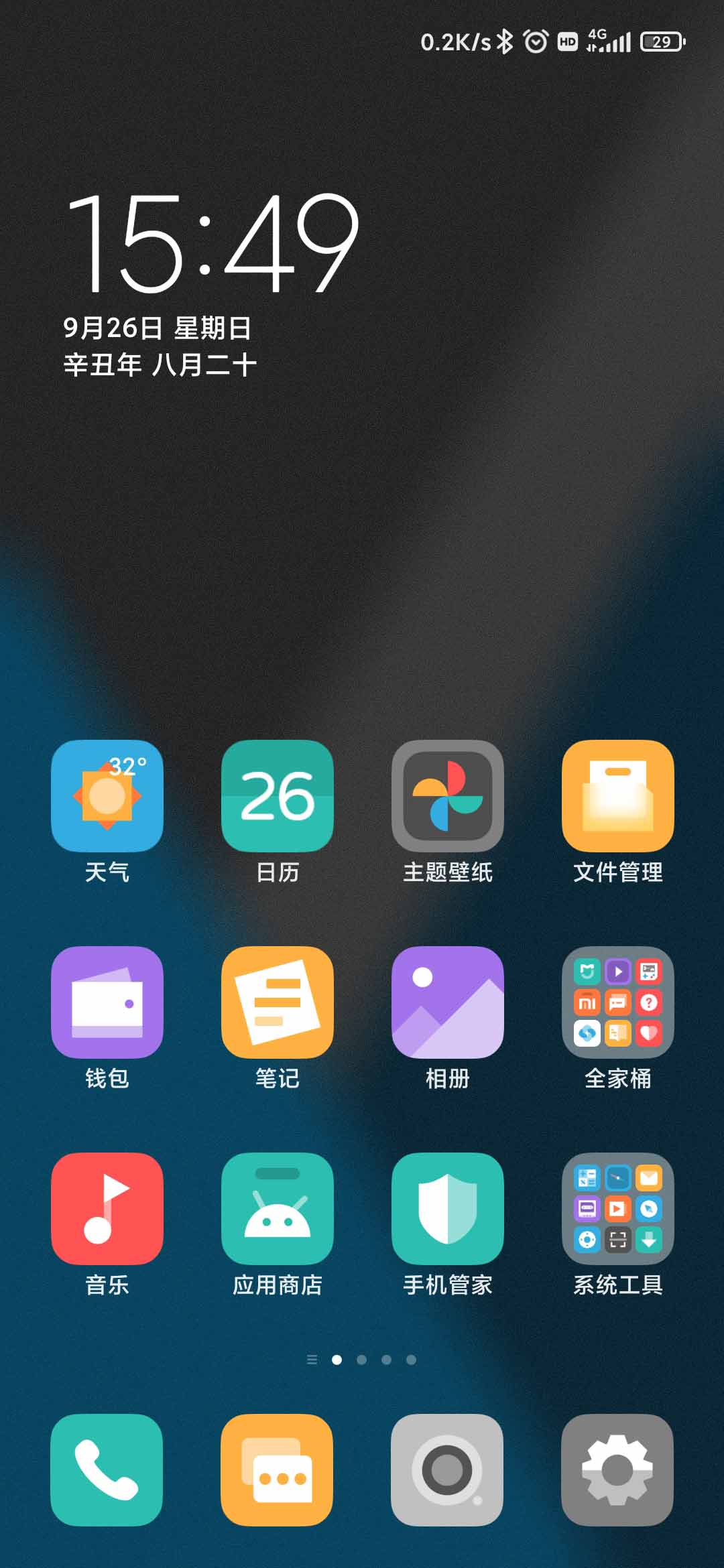Open Settings gear in dock

point(617,1469)
